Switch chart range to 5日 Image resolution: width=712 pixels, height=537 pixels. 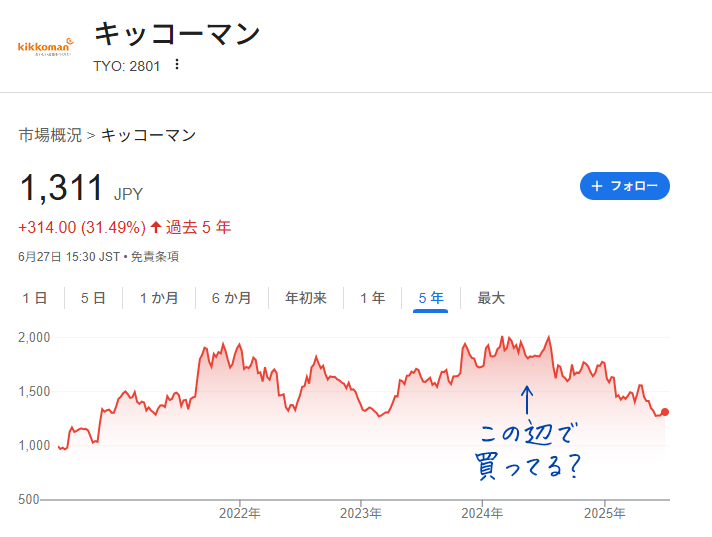point(93,298)
